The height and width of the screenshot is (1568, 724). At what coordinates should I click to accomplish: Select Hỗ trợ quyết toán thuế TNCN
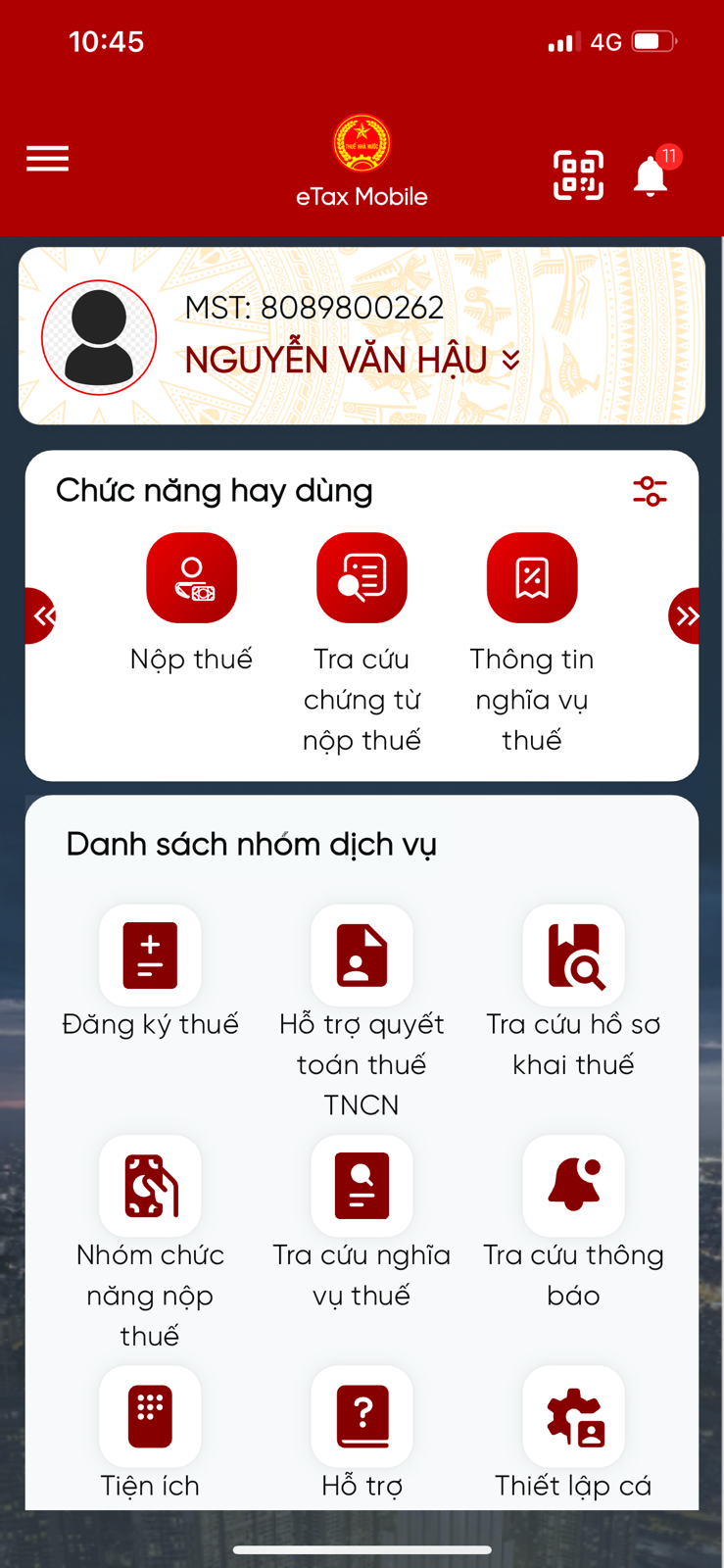click(x=362, y=955)
